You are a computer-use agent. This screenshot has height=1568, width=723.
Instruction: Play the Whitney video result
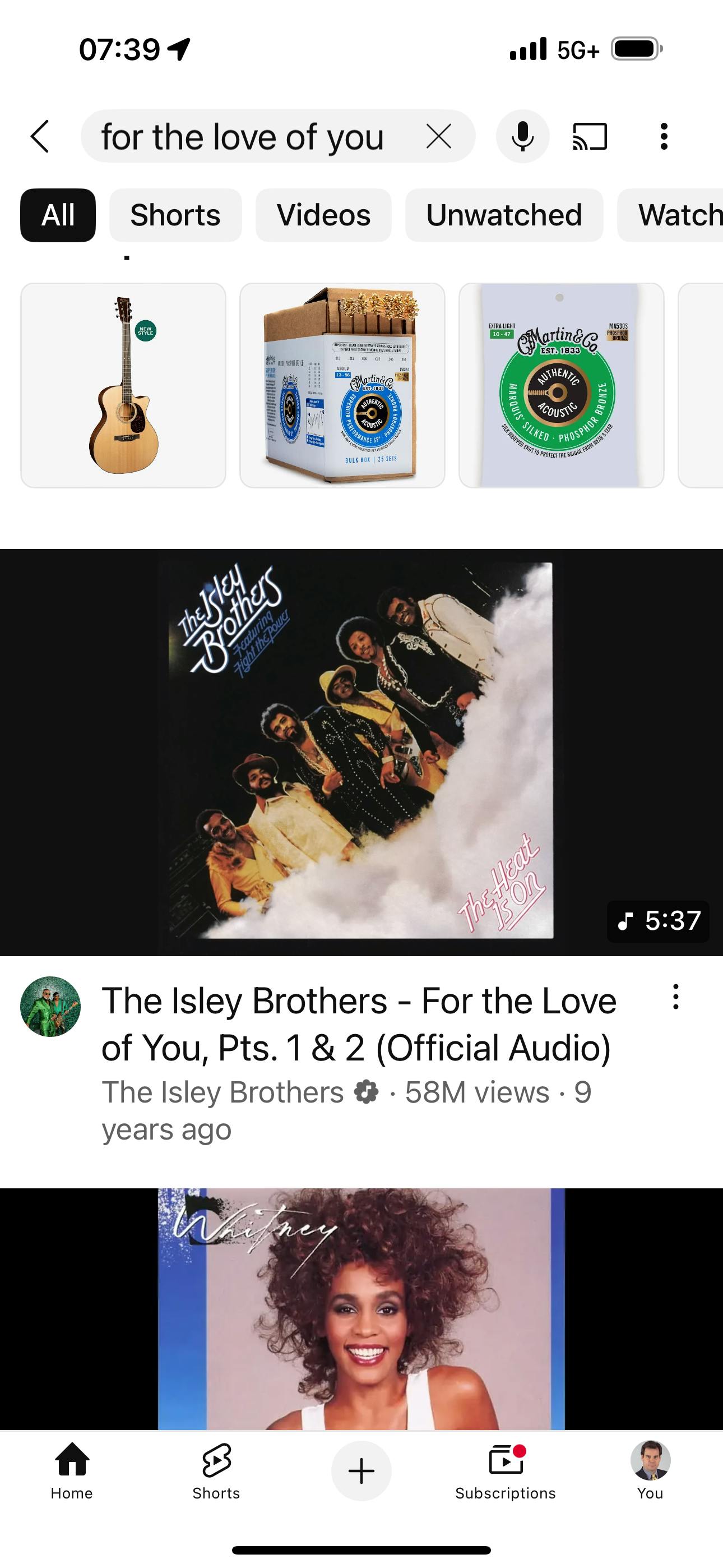361,1309
